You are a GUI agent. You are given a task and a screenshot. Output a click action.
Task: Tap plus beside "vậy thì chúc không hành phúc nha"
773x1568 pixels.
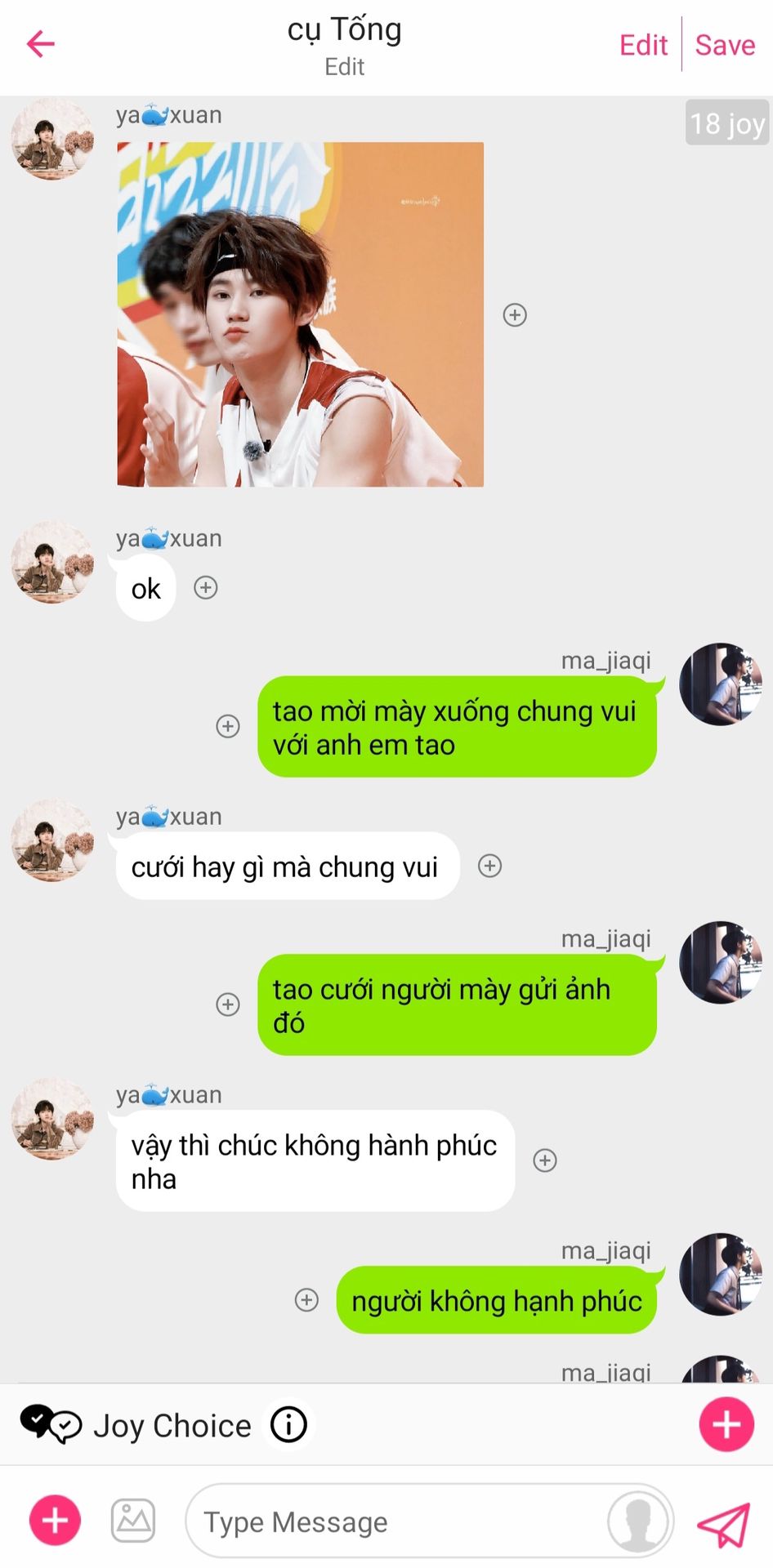coord(545,1160)
